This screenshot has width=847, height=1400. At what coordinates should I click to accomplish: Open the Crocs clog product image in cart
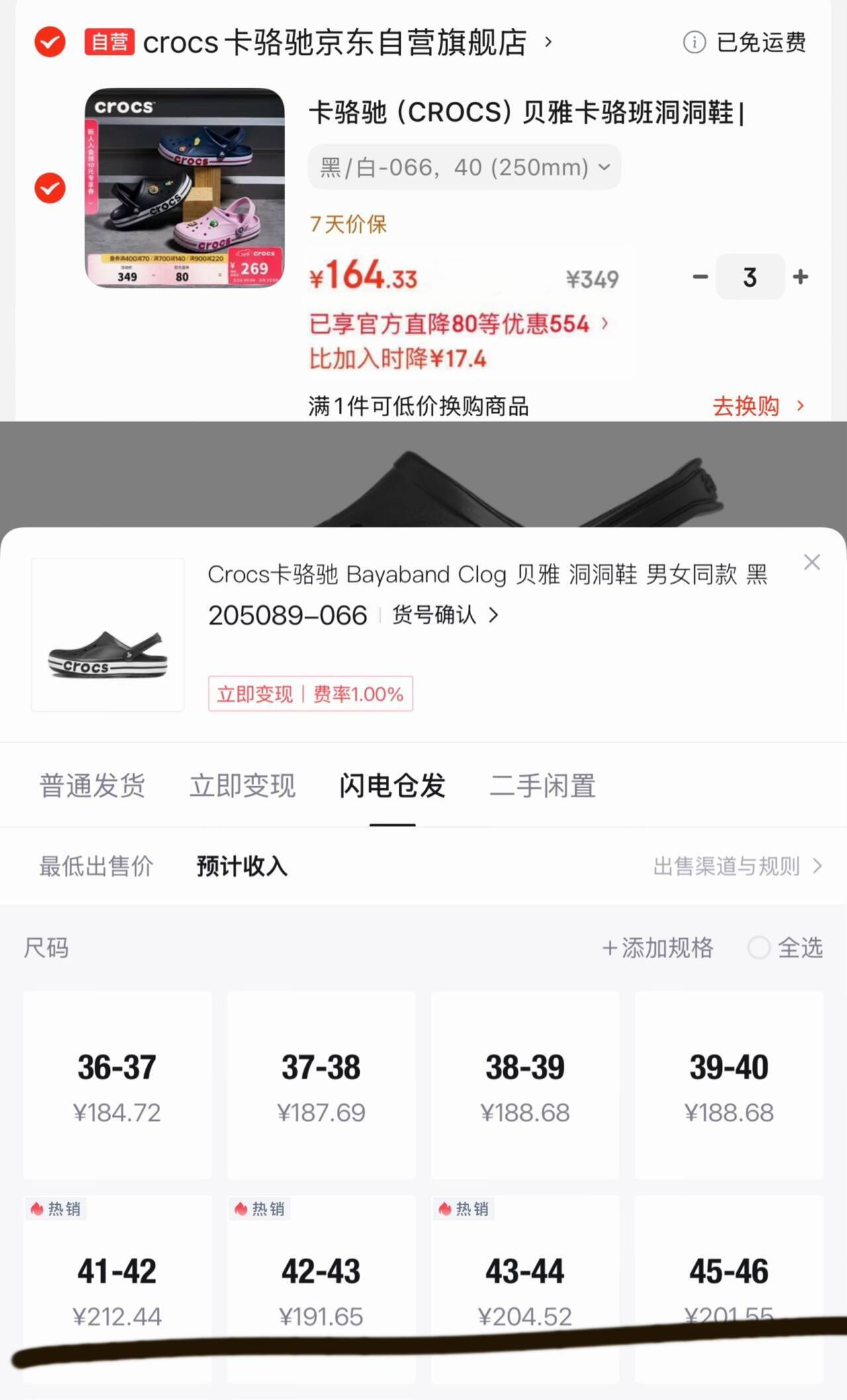tap(185, 188)
